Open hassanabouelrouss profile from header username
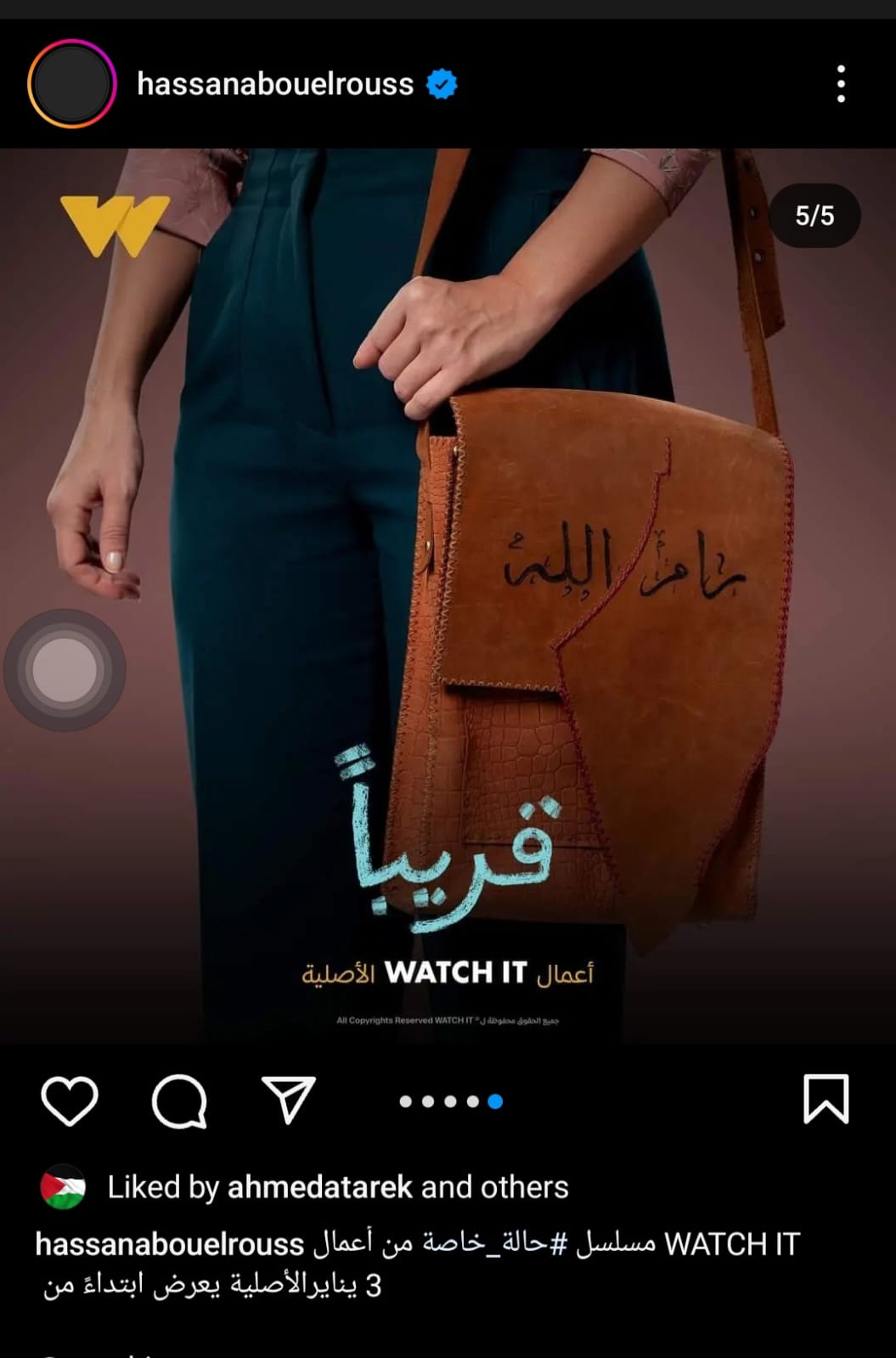Screen dimensions: 896x1358 pyautogui.click(x=274, y=84)
